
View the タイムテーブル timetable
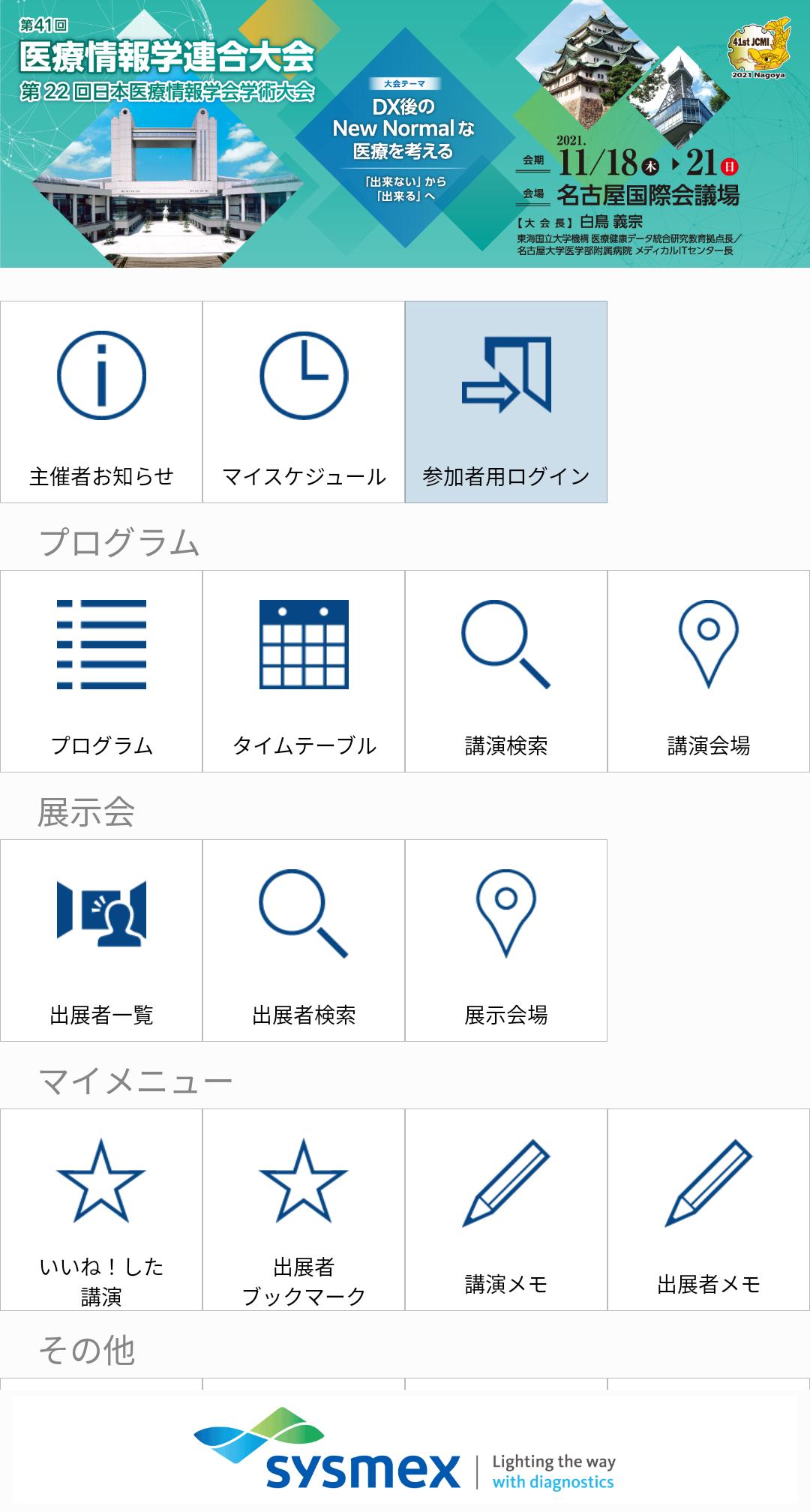tap(304, 670)
